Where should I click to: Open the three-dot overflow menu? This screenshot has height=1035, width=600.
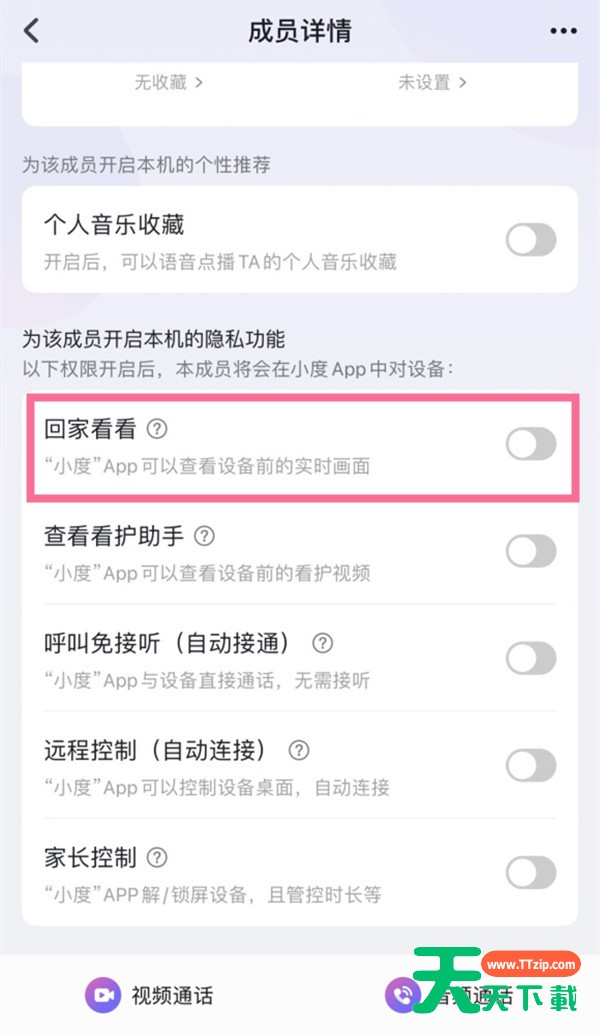(563, 31)
